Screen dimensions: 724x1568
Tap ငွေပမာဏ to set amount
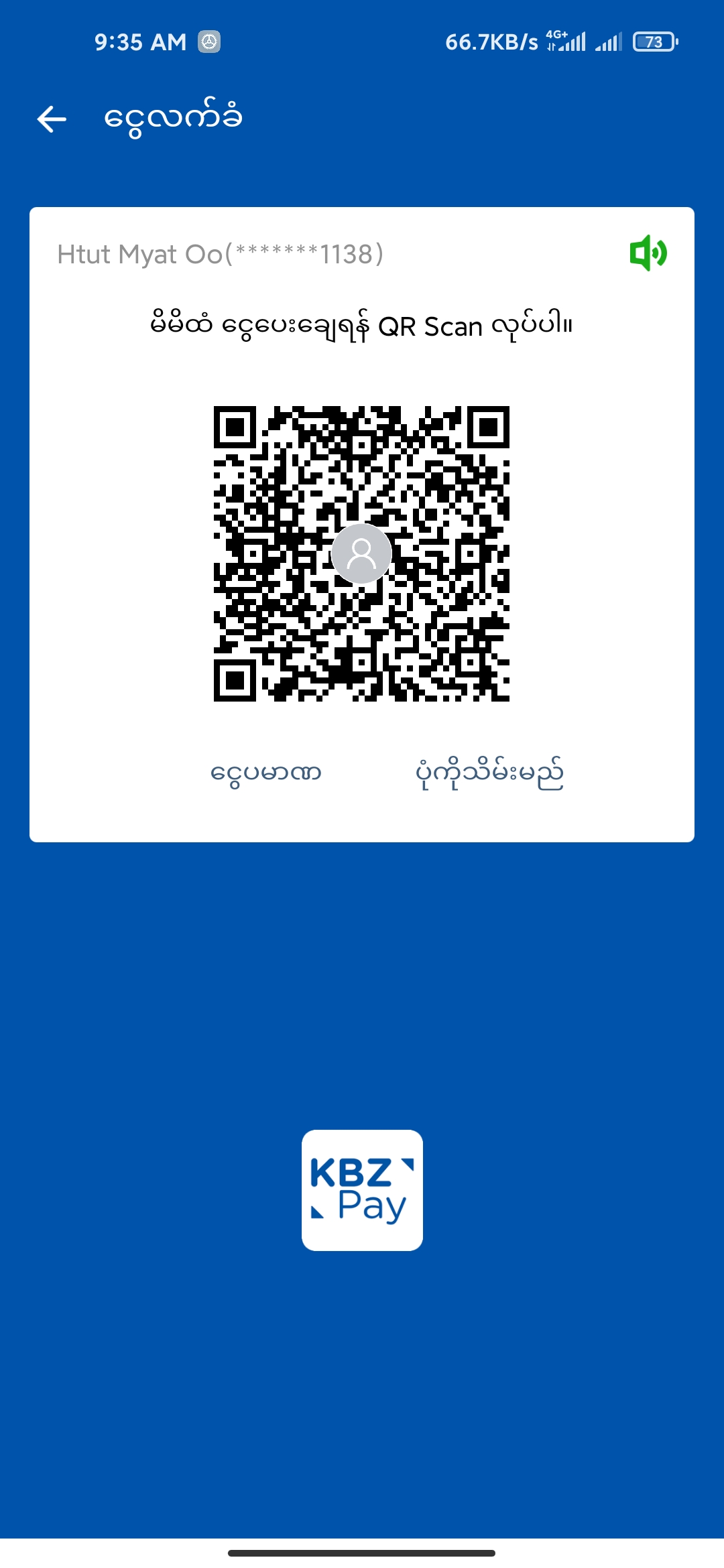click(266, 773)
